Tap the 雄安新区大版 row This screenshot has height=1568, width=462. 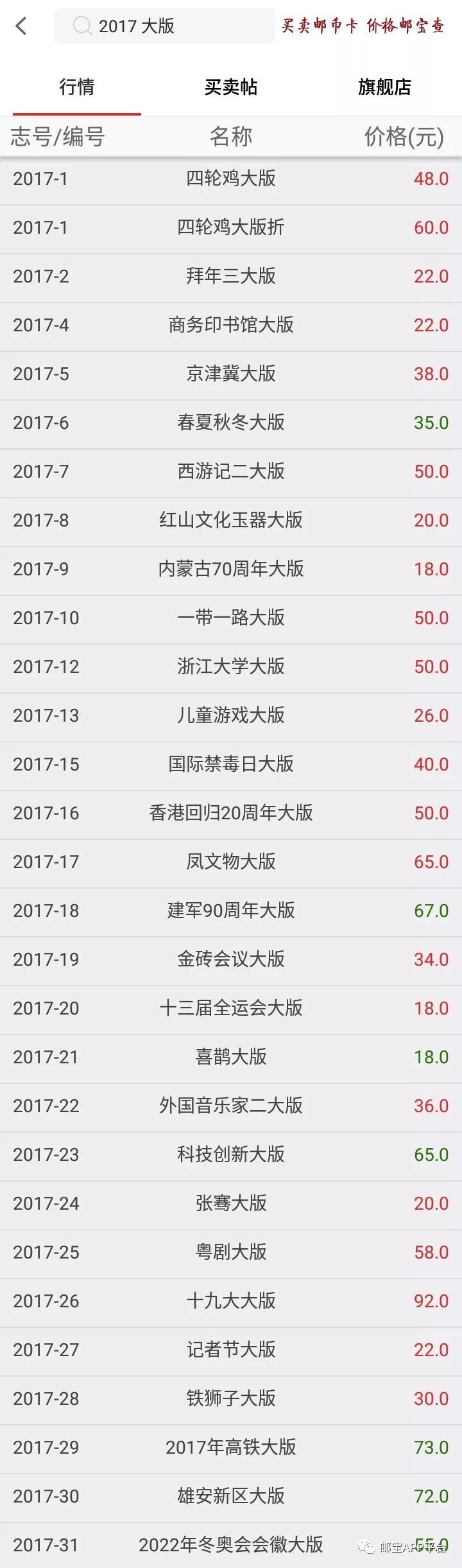click(231, 1496)
